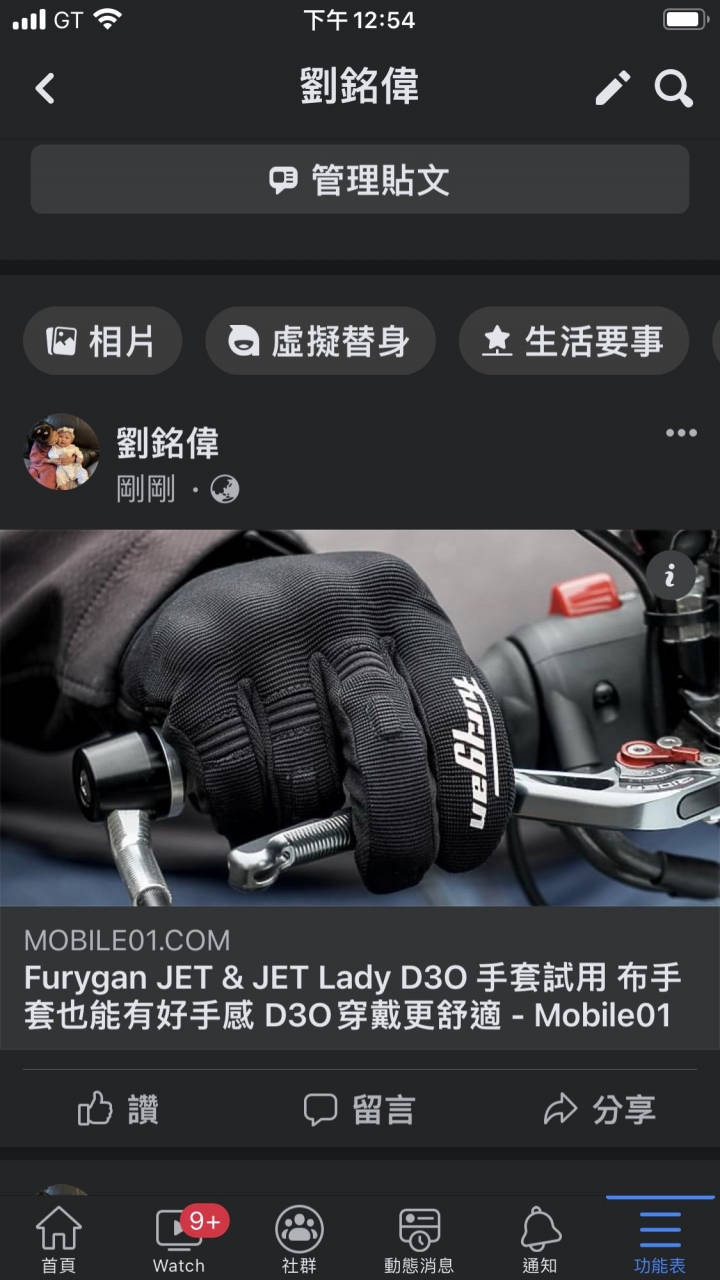Switch to the 首頁 tab

tap(58, 1240)
